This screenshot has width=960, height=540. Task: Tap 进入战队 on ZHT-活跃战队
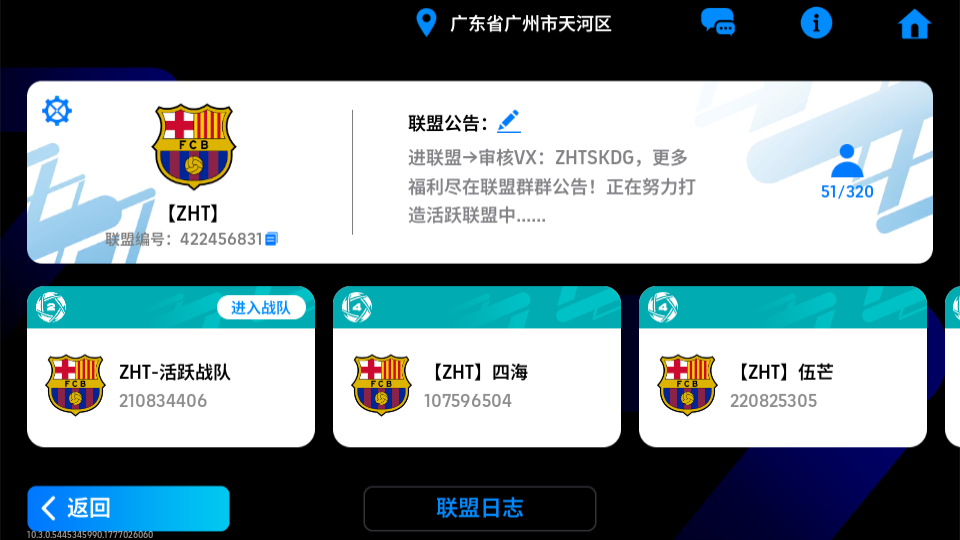click(x=261, y=307)
